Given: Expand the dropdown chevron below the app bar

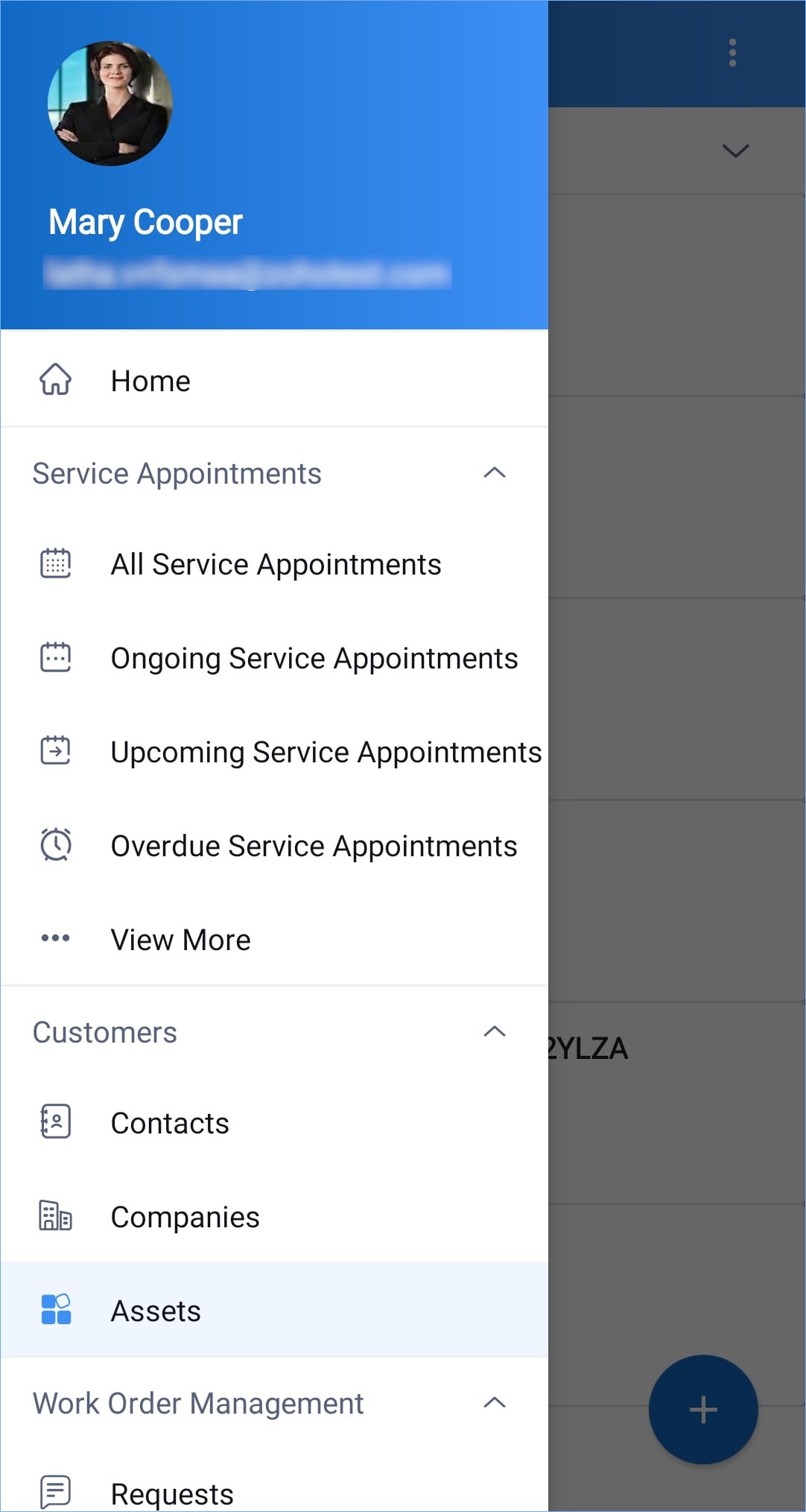Looking at the screenshot, I should pos(735,151).
